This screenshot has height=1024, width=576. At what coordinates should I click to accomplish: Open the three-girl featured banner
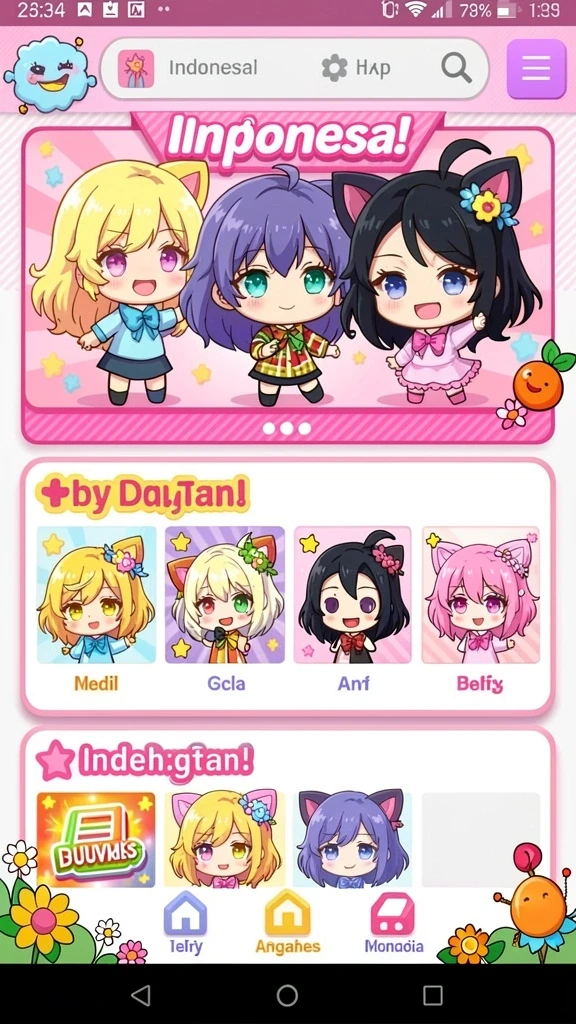click(x=287, y=278)
